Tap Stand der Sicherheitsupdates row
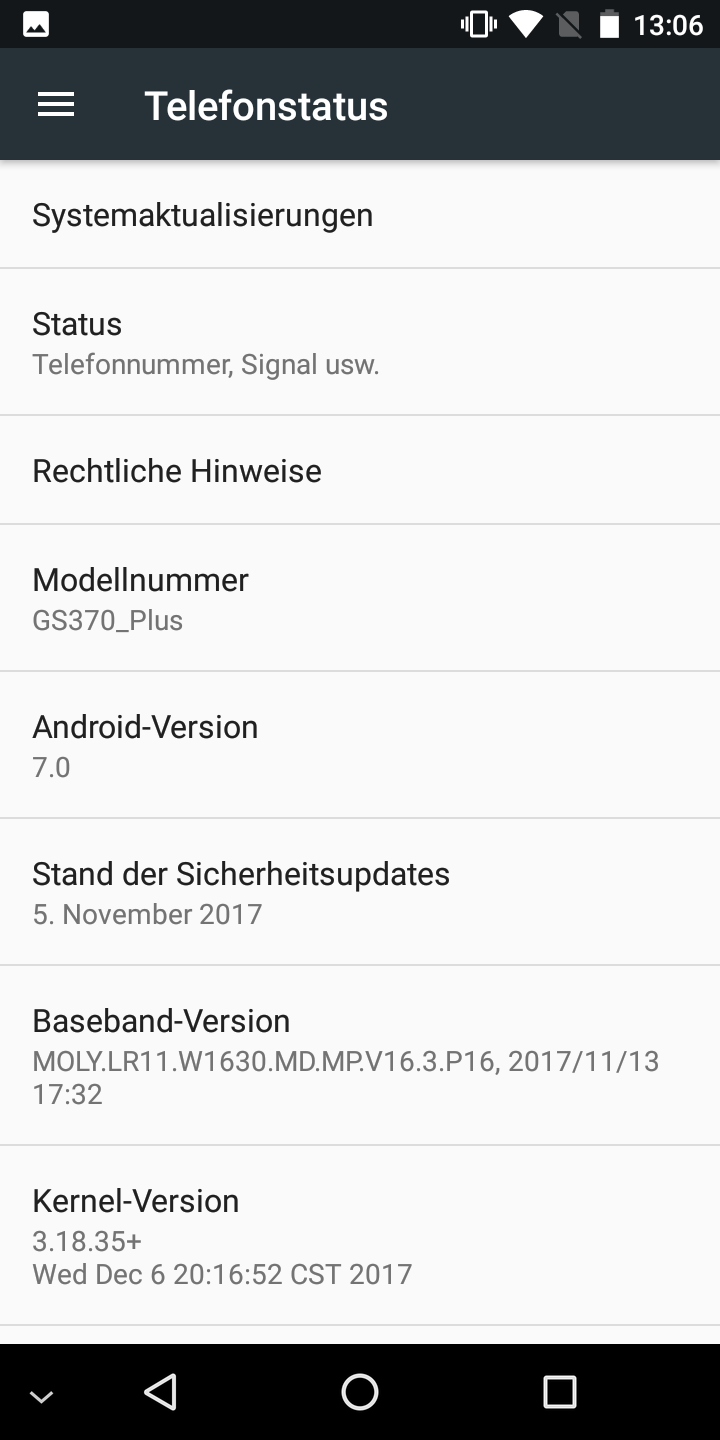The height and width of the screenshot is (1440, 720). tap(360, 892)
